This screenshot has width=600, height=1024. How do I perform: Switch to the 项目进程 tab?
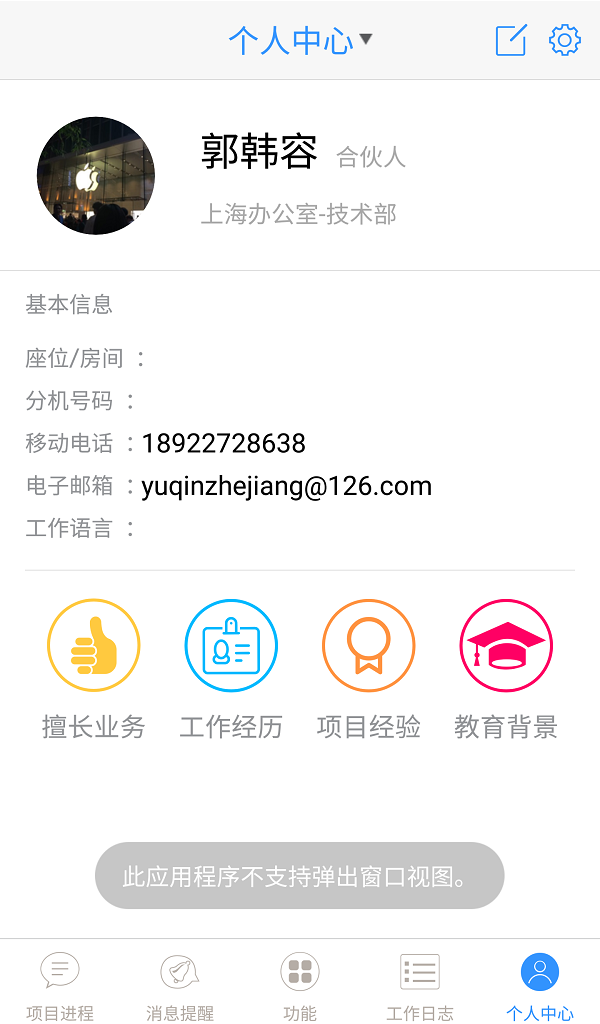coord(60,985)
